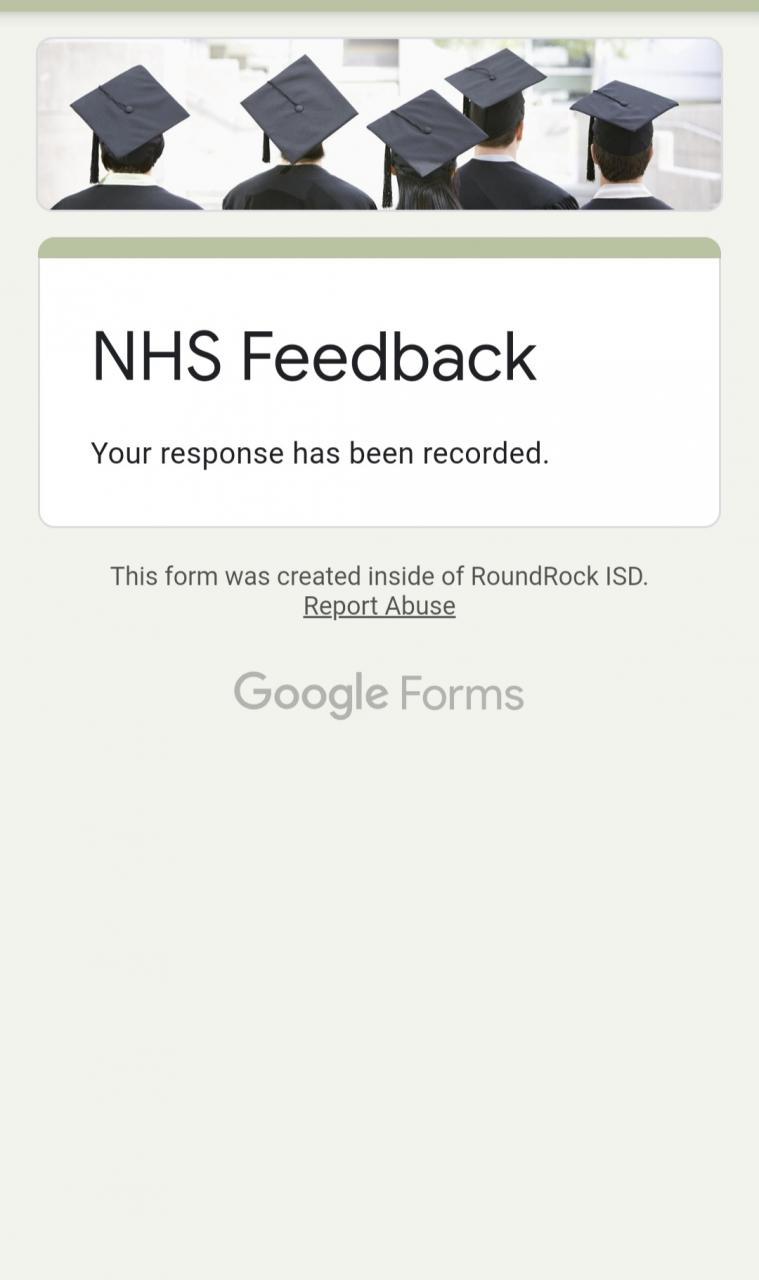Open the Report Abuse link
This screenshot has width=759, height=1280.
379,606
